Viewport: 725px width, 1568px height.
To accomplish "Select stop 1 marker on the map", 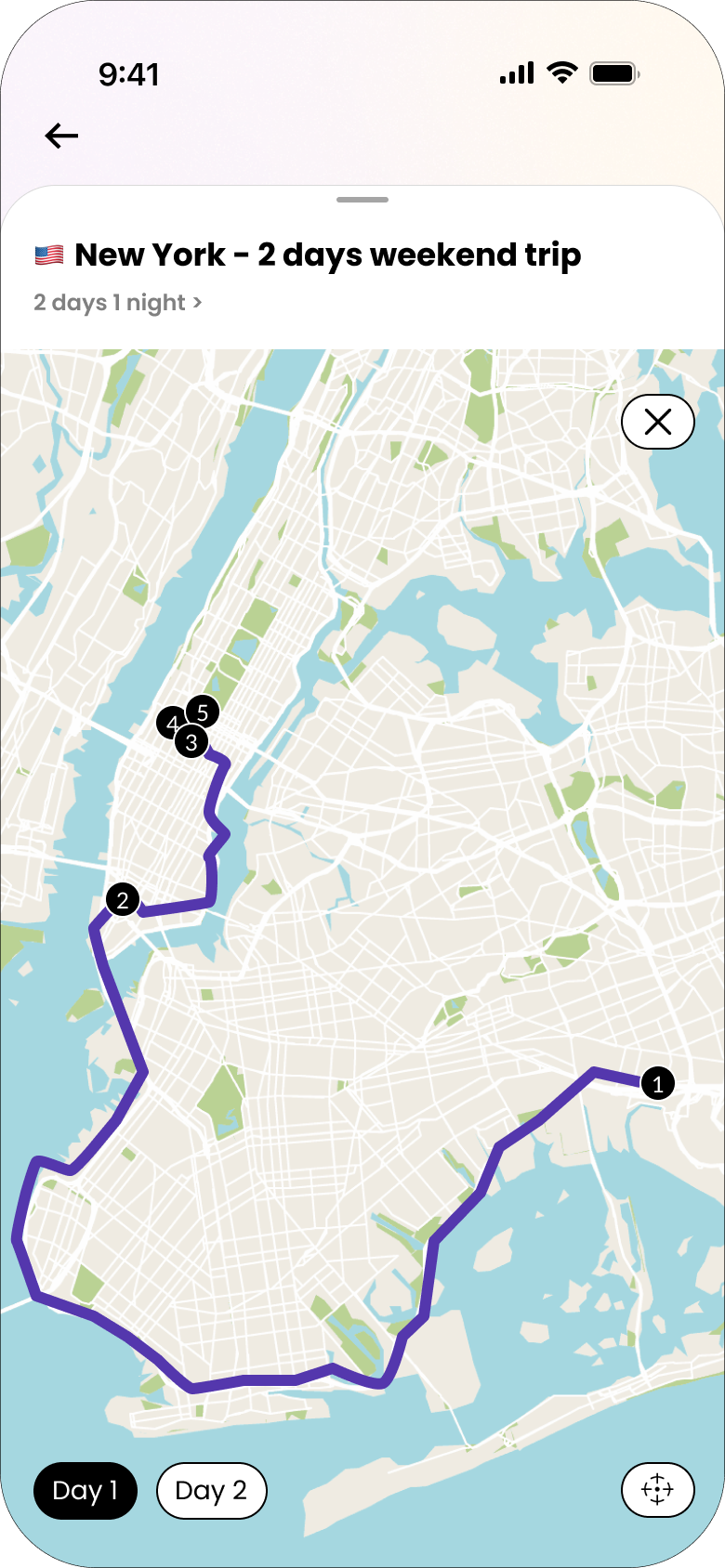I will point(658,1083).
